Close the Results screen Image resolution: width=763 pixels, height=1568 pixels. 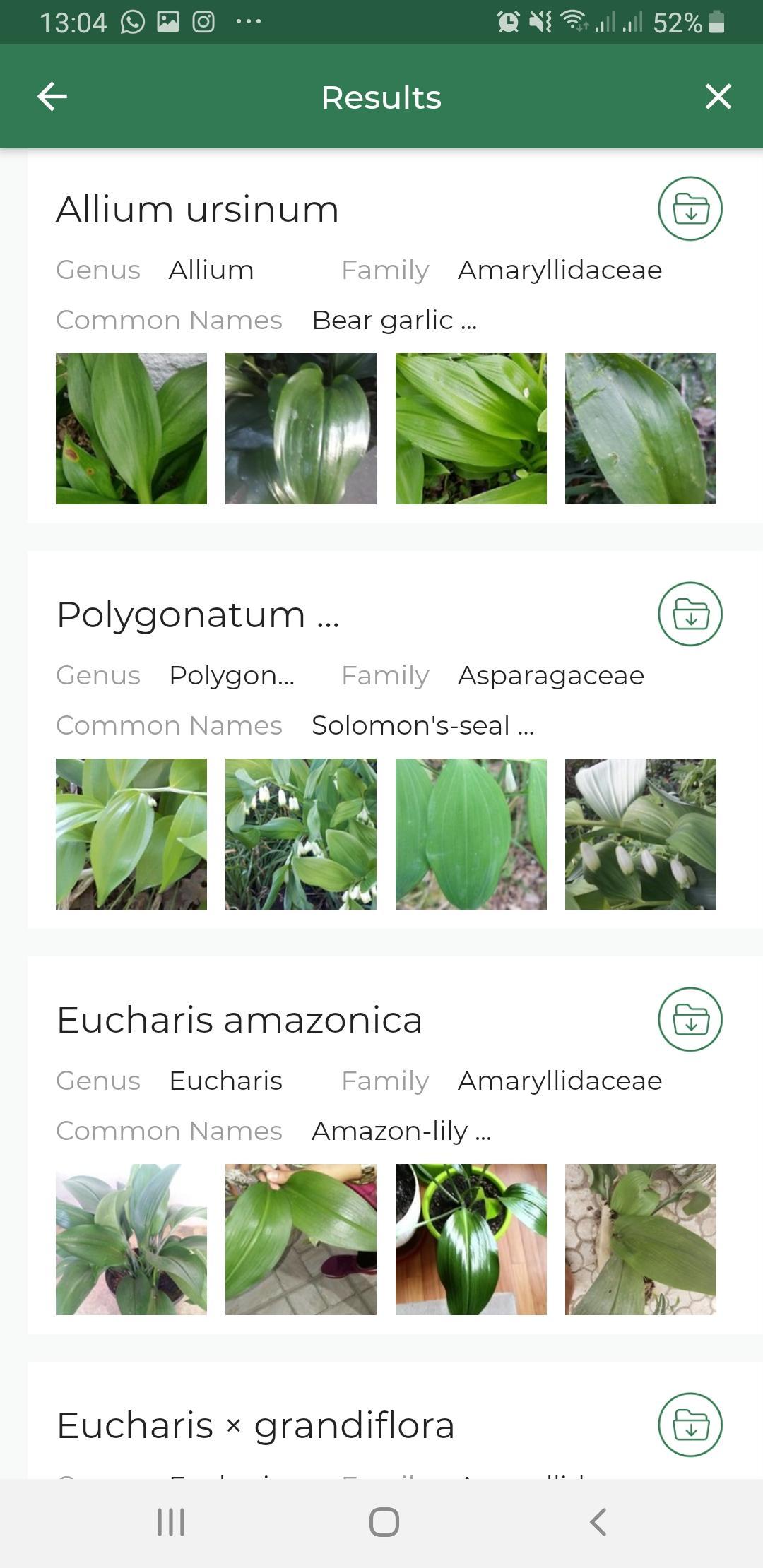[x=718, y=97]
